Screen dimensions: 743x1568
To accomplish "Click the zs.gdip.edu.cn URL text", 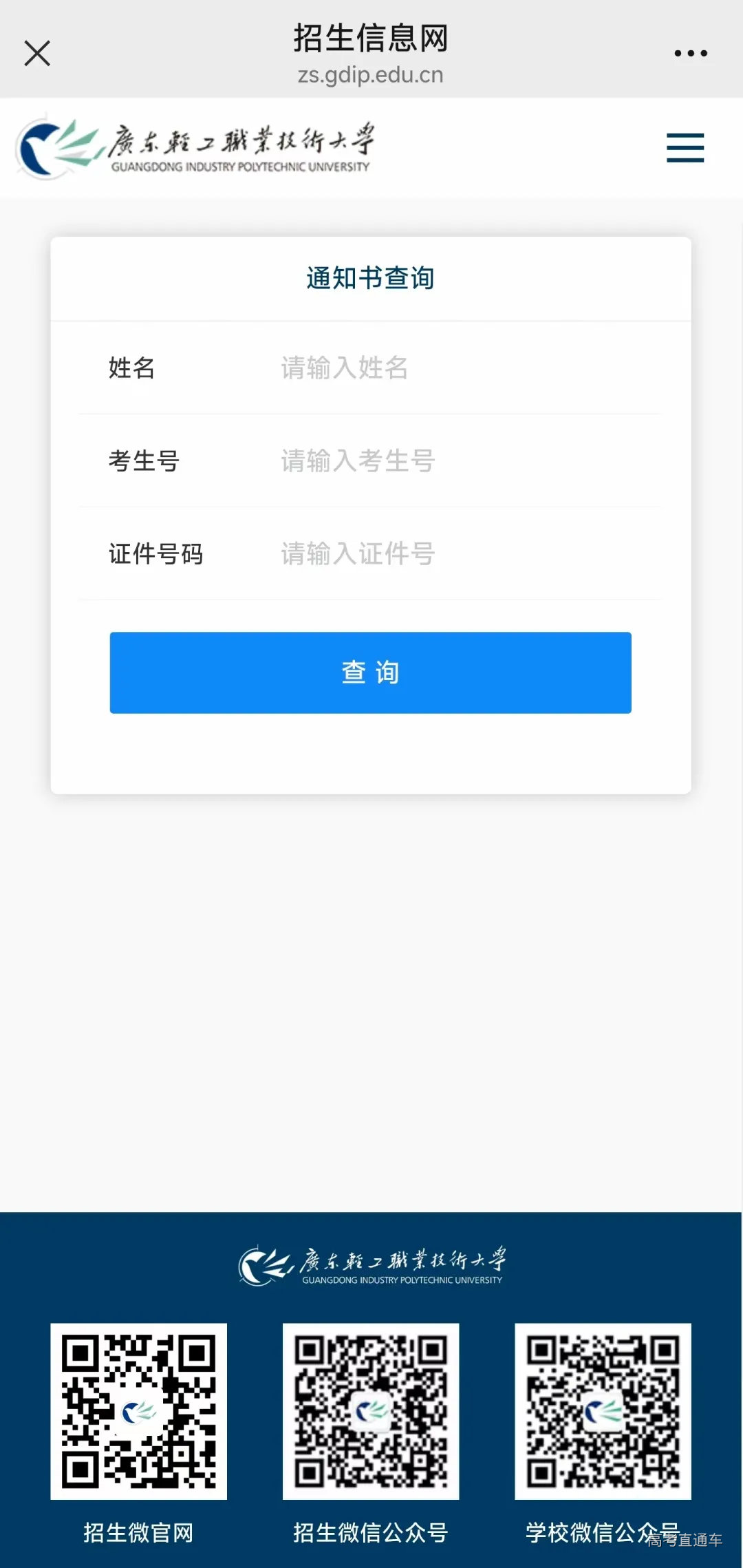I will pos(371,75).
